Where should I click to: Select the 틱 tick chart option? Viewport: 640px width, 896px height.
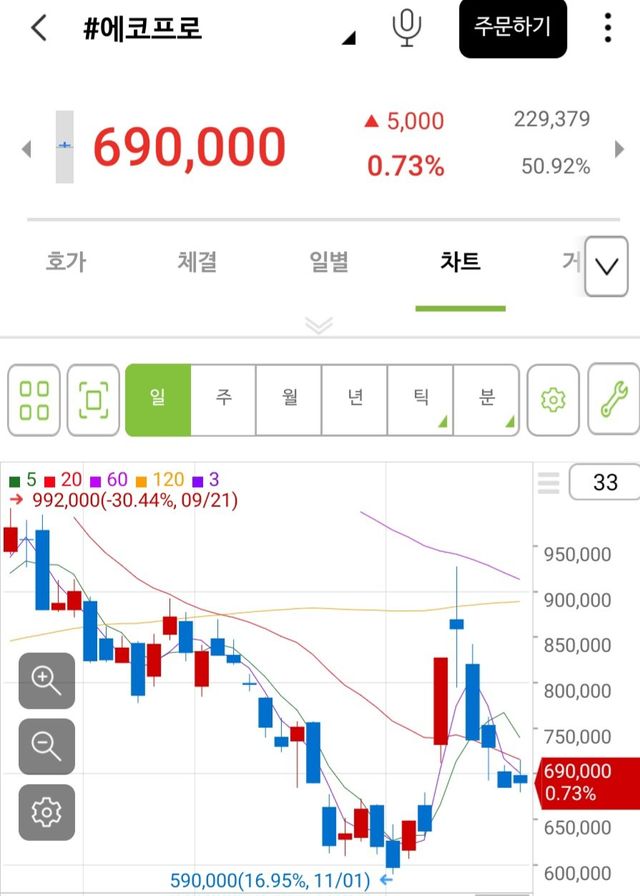click(420, 399)
